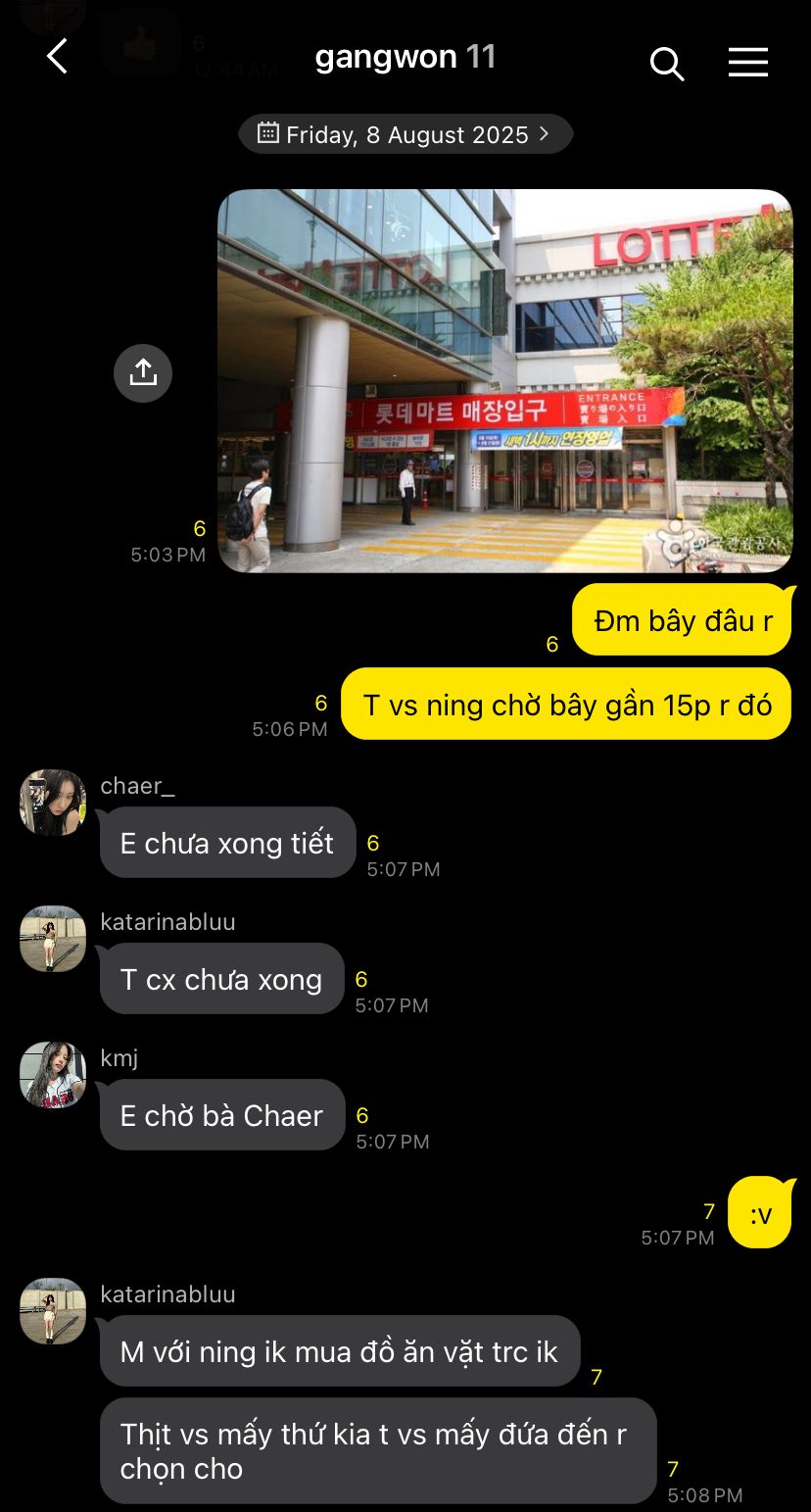811x1512 pixels.
Task: View katarinabluu's profile beside "T cx chưa xong"
Action: click(53, 939)
